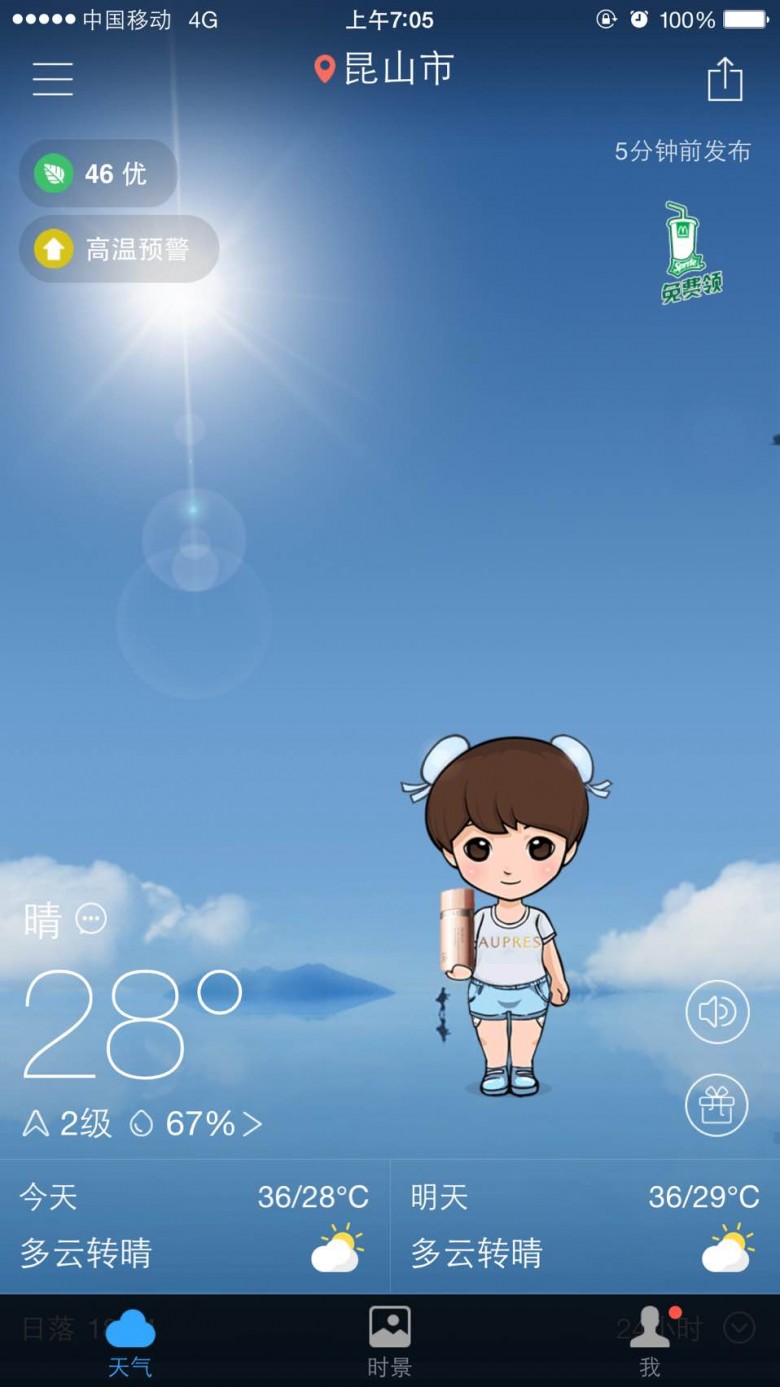Open the hamburger menu
The image size is (780, 1387).
(x=53, y=78)
